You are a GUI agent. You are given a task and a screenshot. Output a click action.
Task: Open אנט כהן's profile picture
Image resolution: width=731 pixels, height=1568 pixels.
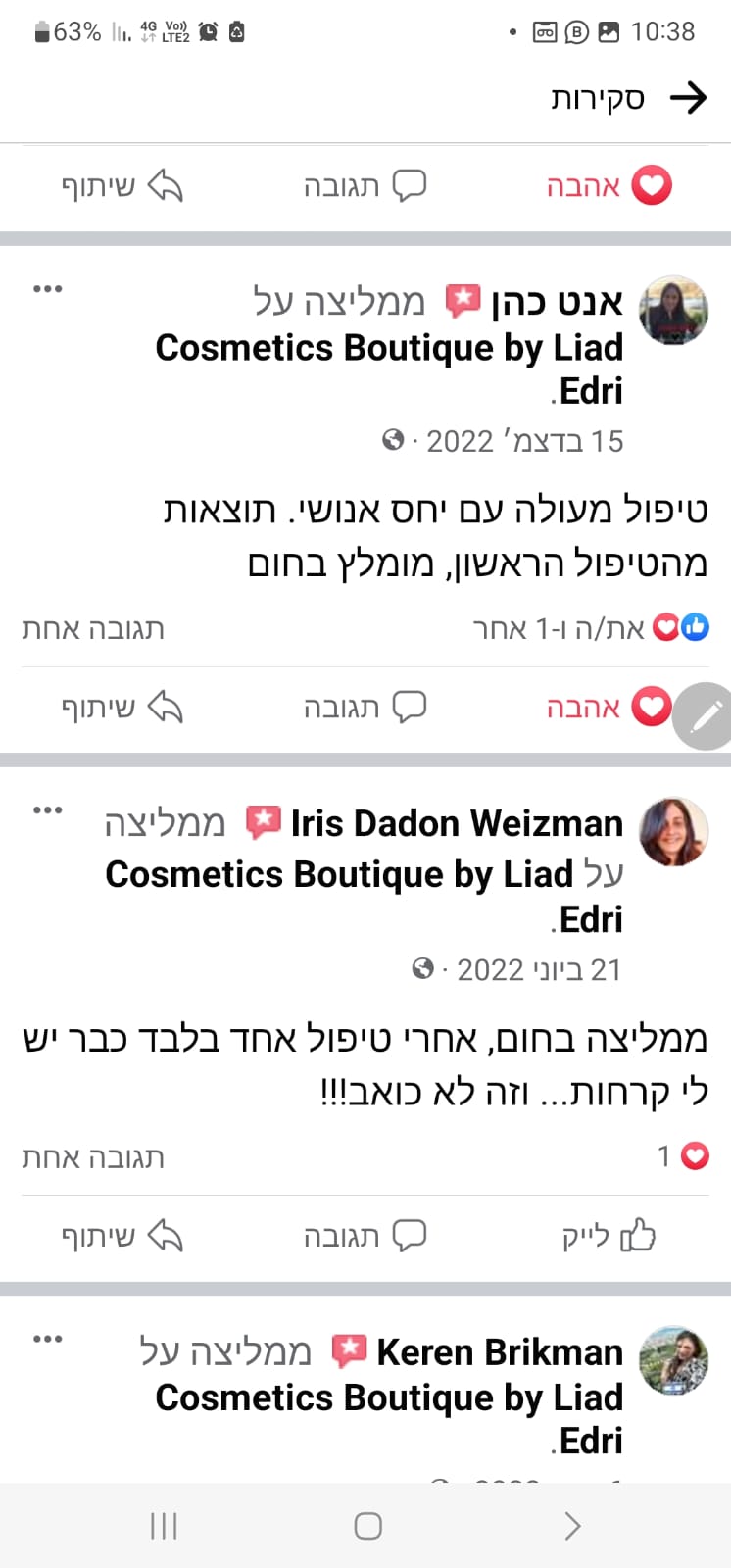click(673, 311)
